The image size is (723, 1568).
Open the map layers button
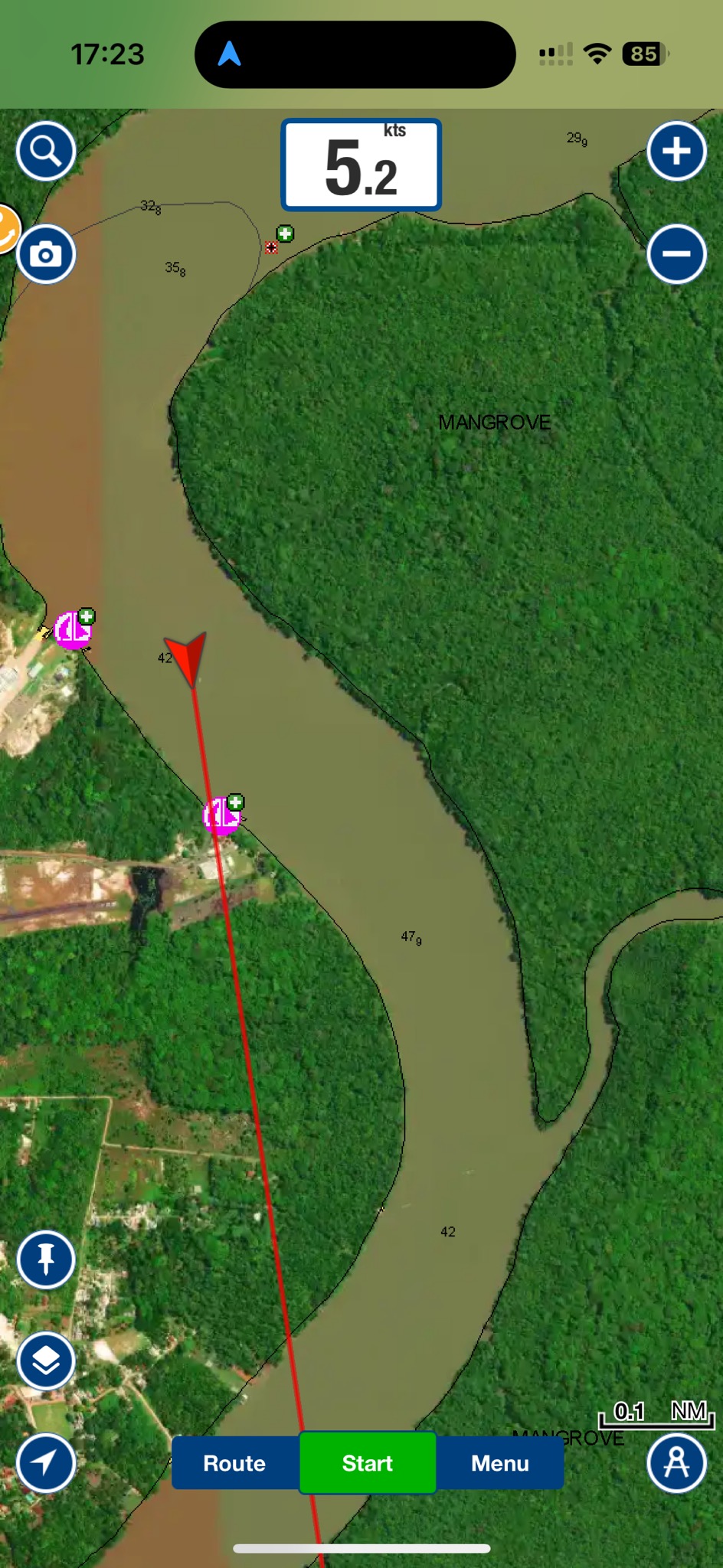tap(46, 1361)
